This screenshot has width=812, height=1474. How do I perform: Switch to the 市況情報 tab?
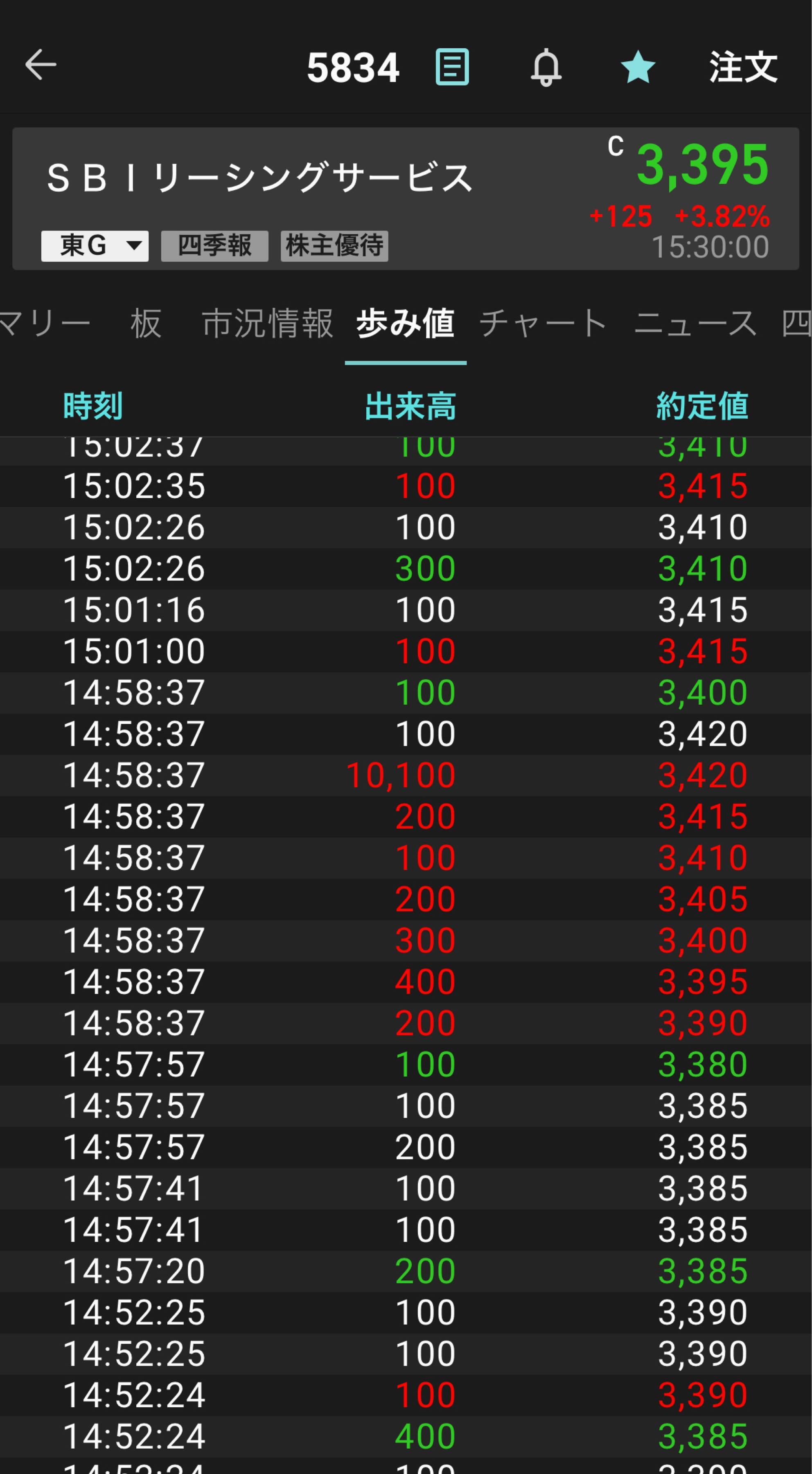[x=268, y=323]
